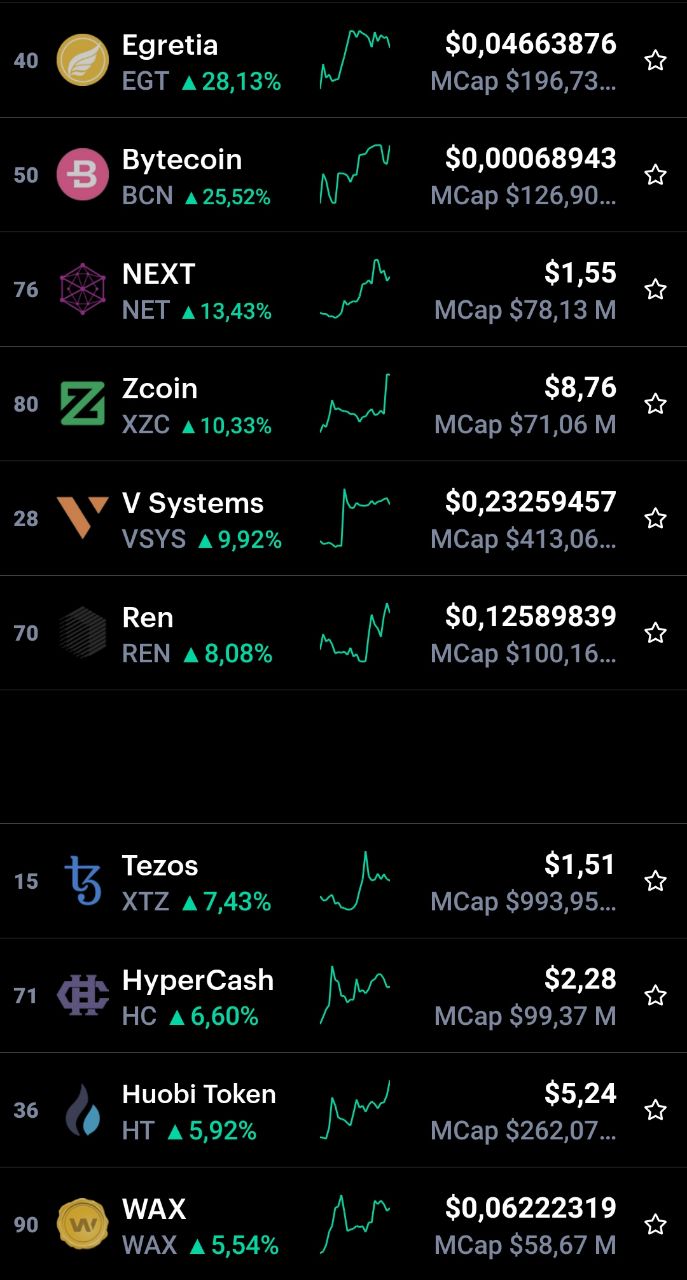Open the HyperCash row

coord(343,996)
